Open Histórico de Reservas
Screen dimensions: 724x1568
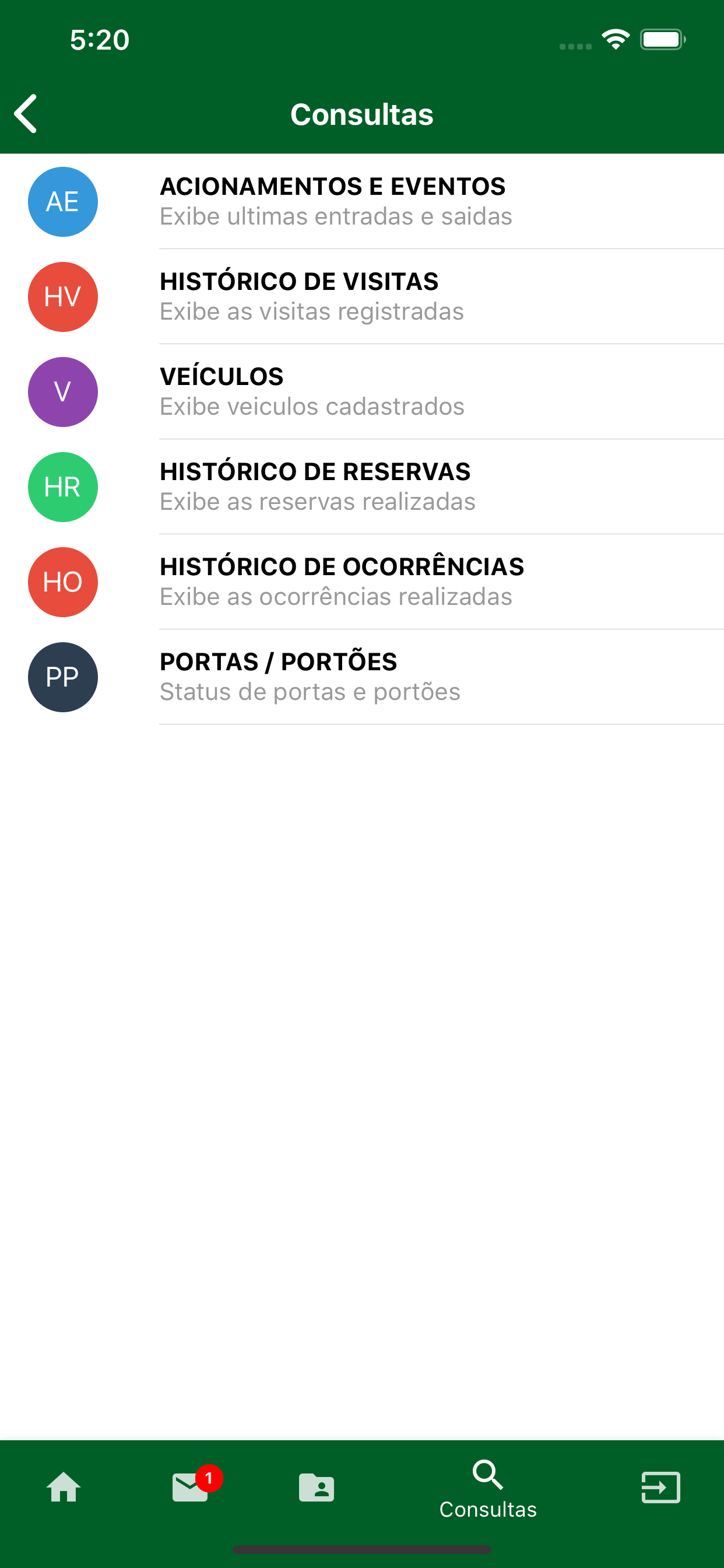click(x=361, y=487)
